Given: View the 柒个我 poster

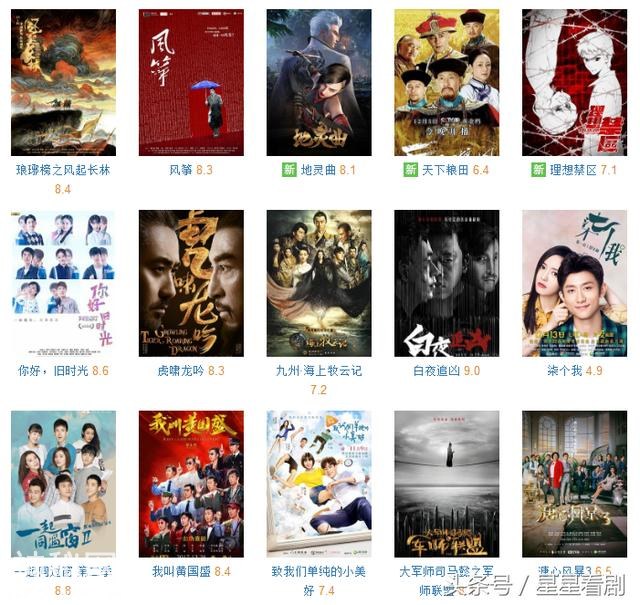Looking at the screenshot, I should (x=574, y=283).
